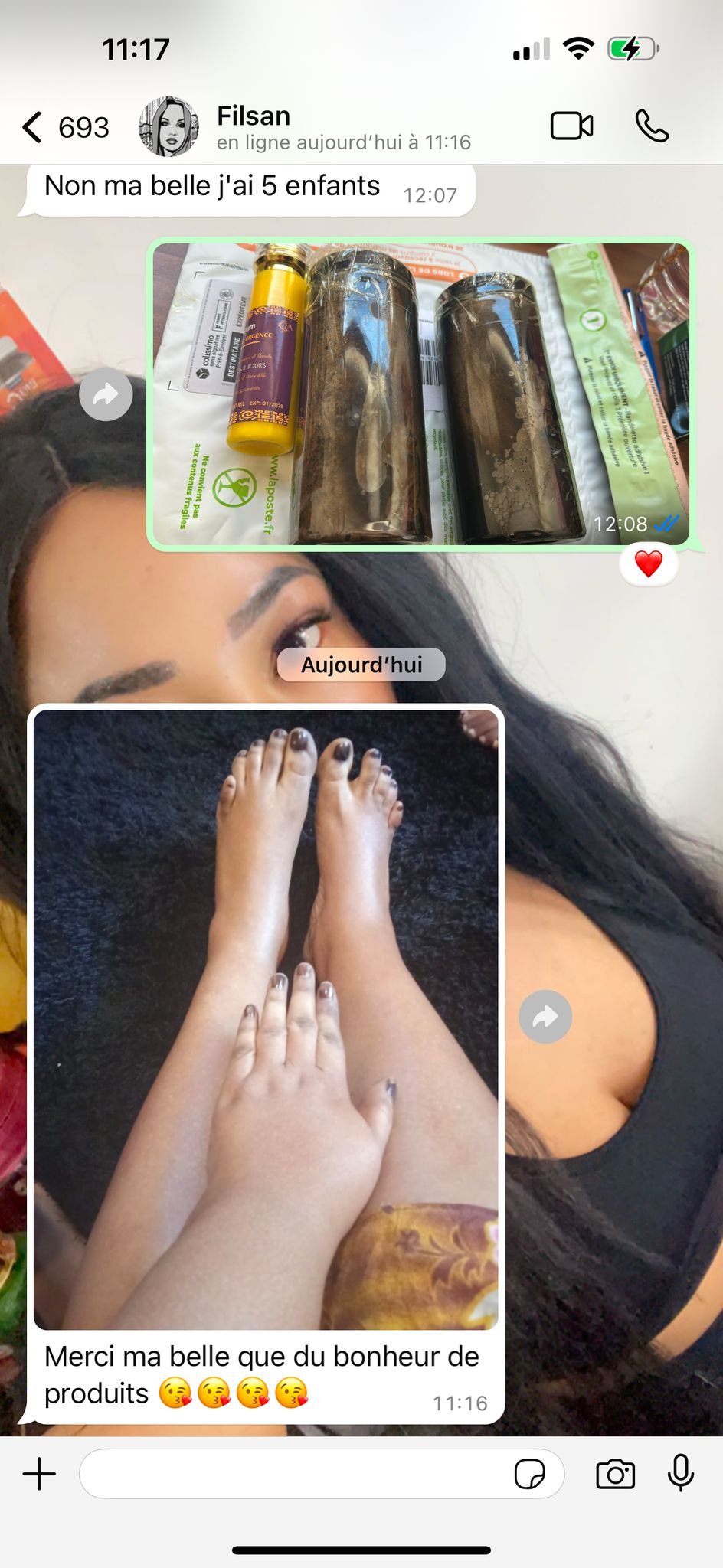The image size is (723, 1568).
Task: Open the received photo from 11:16
Action: pos(266,1018)
